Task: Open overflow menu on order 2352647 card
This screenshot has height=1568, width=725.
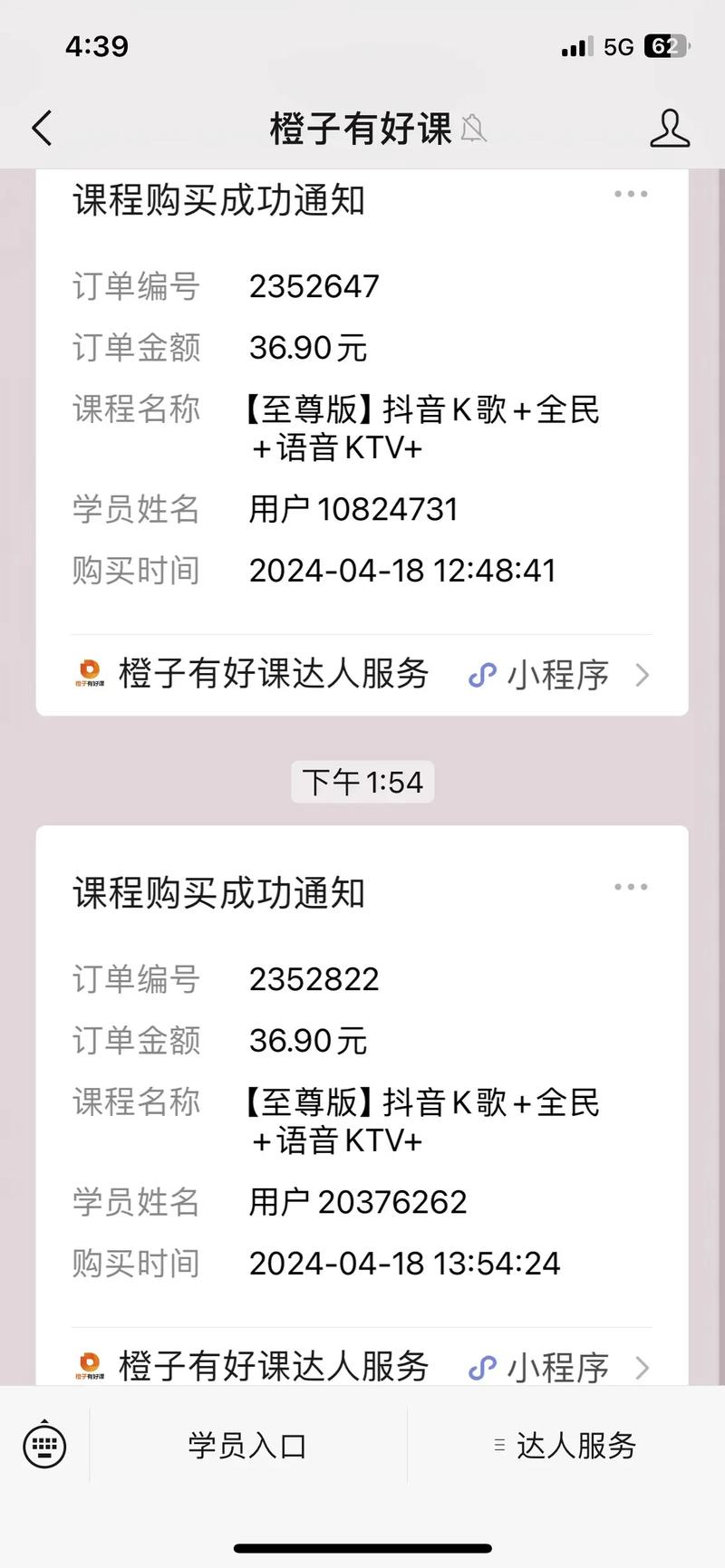Action: pos(631,194)
